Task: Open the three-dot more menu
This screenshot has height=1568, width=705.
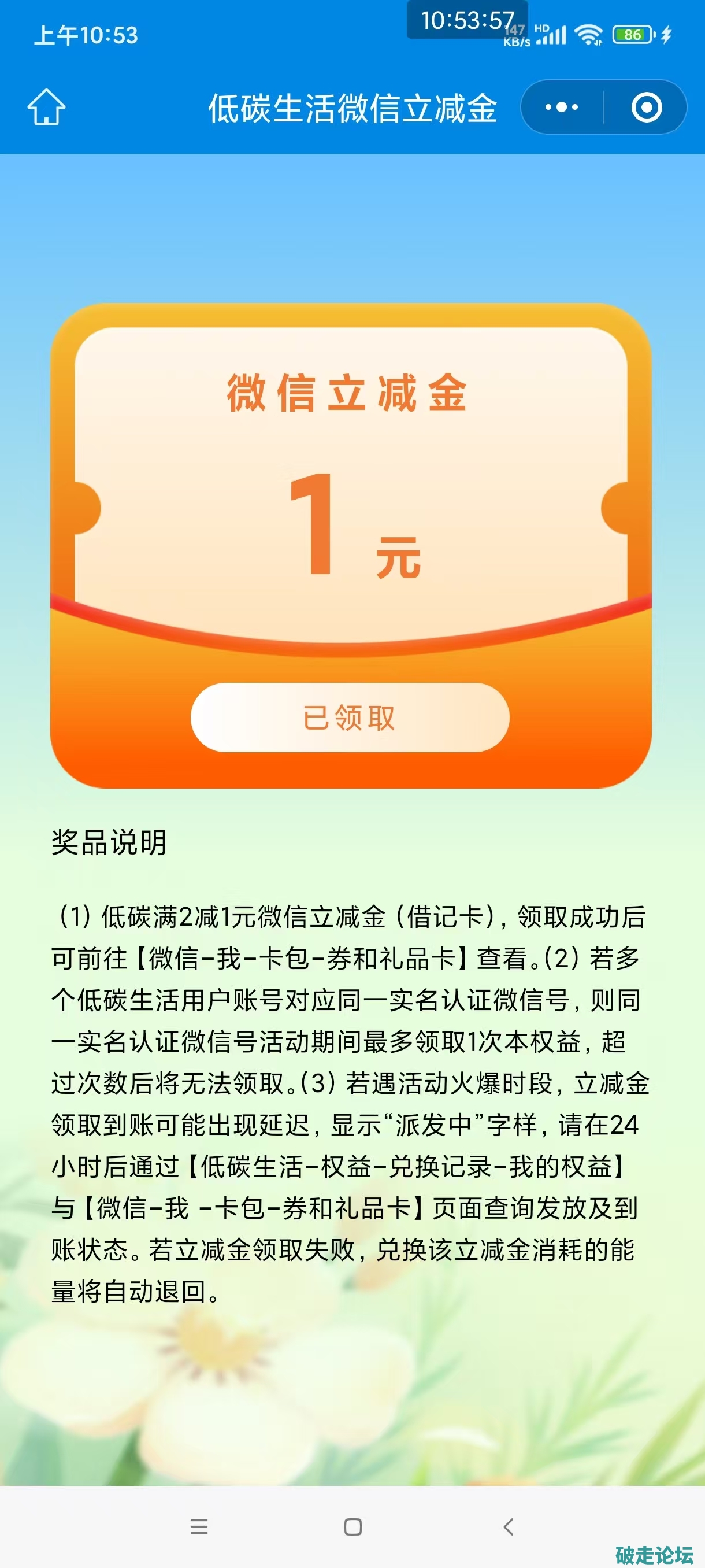Action: [562, 108]
